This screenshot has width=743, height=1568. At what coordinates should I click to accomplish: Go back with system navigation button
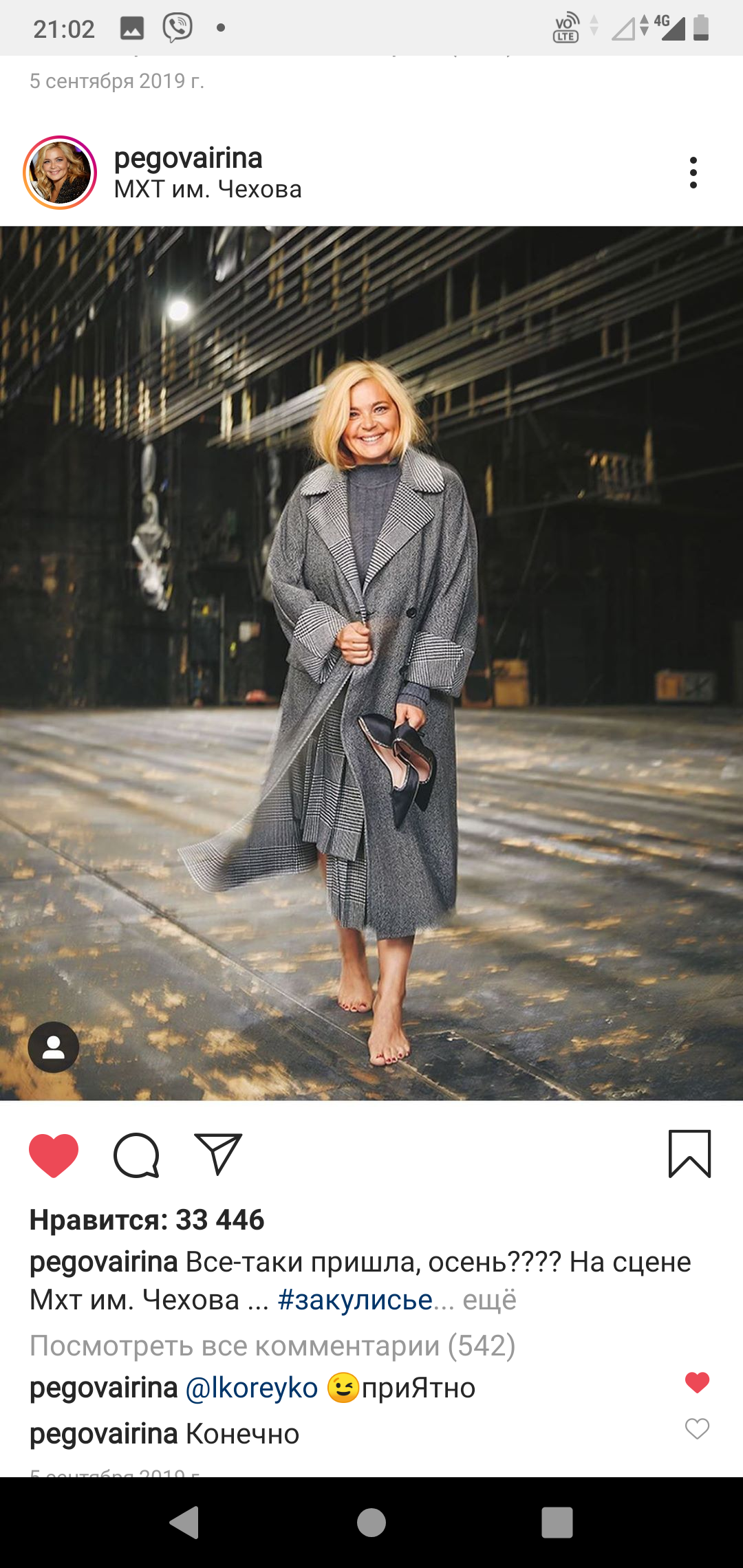[184, 1522]
